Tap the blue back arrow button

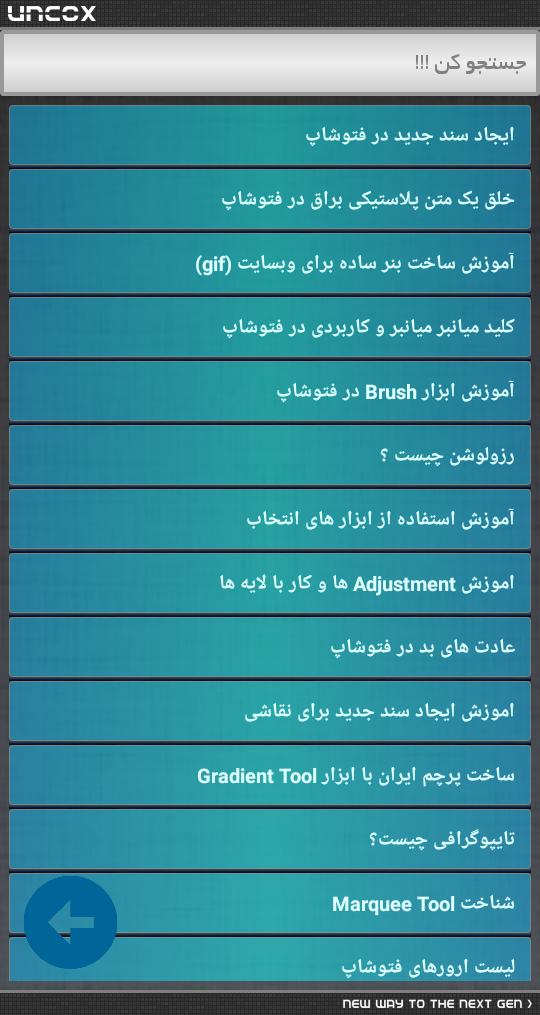coord(71,922)
